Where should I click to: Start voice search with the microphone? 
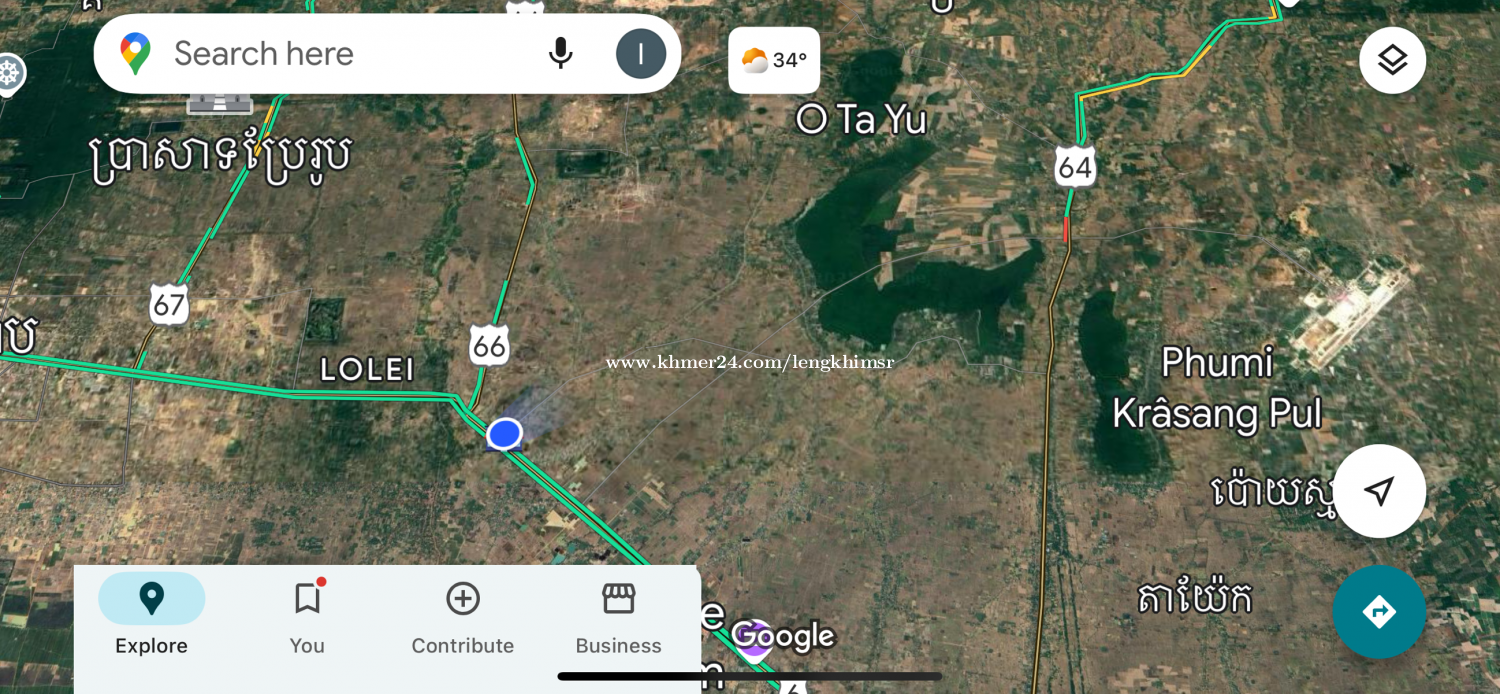[561, 54]
